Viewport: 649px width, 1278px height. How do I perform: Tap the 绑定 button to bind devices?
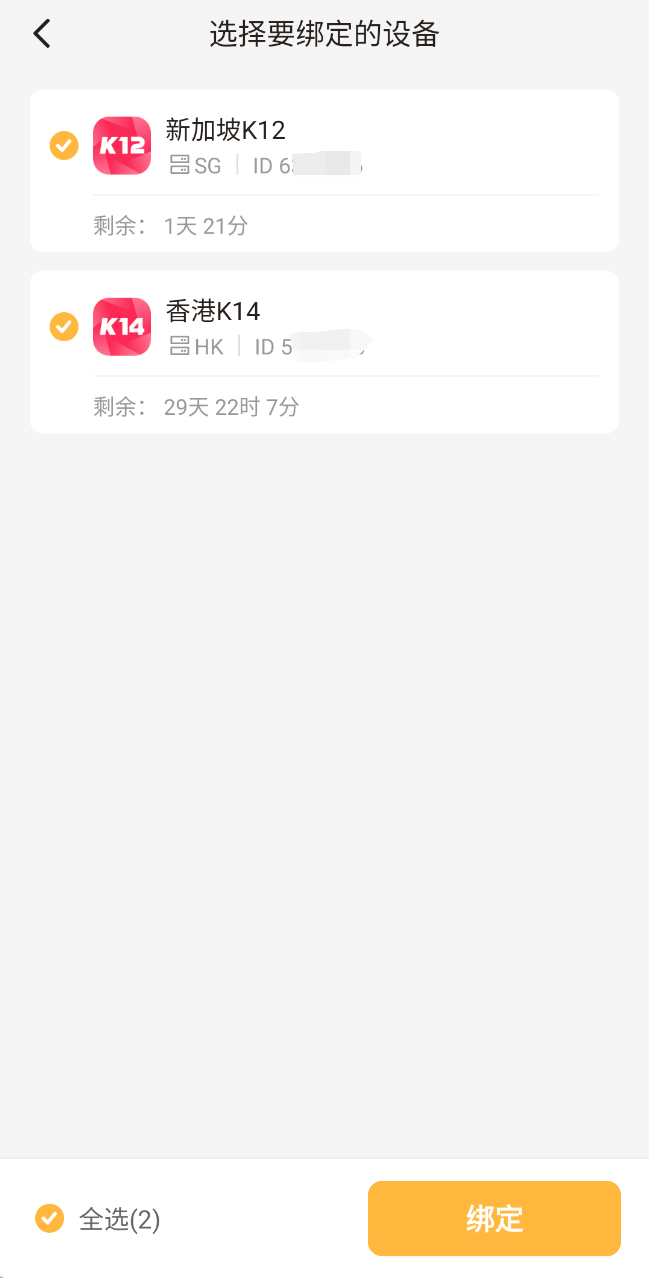coord(494,1218)
